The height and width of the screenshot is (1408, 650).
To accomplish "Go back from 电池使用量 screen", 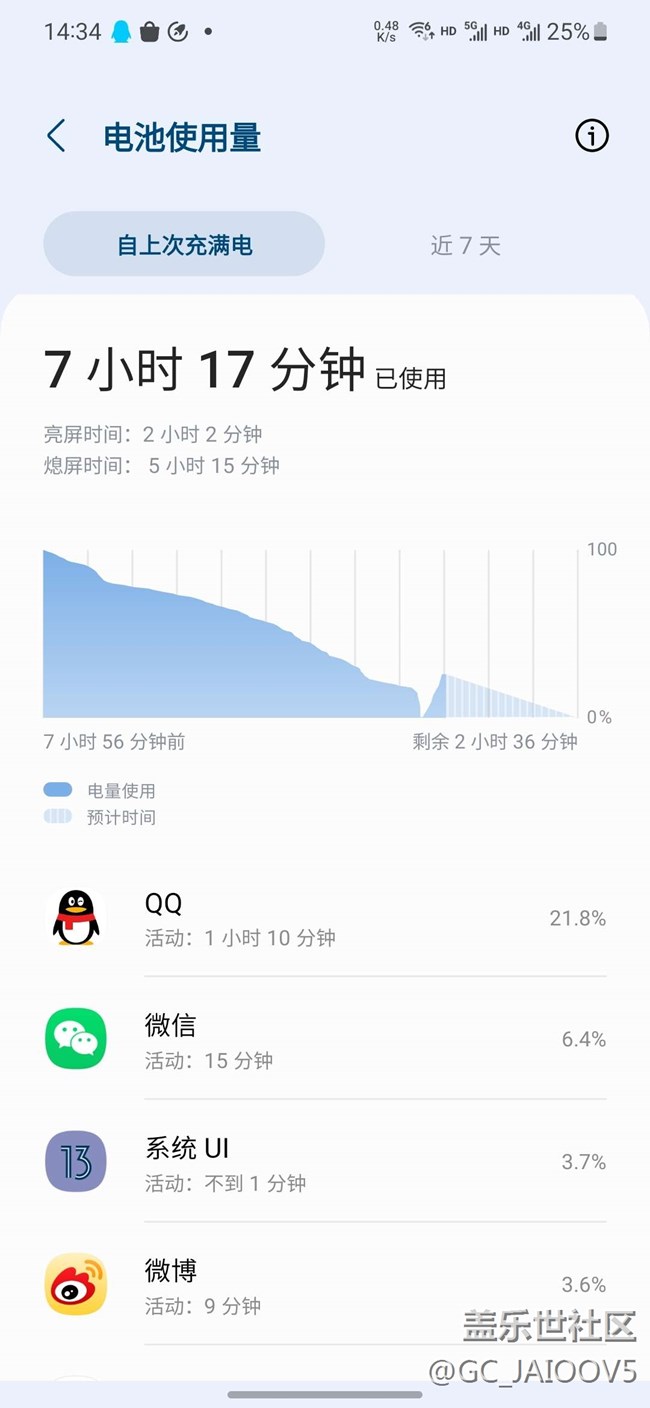I will [56, 136].
